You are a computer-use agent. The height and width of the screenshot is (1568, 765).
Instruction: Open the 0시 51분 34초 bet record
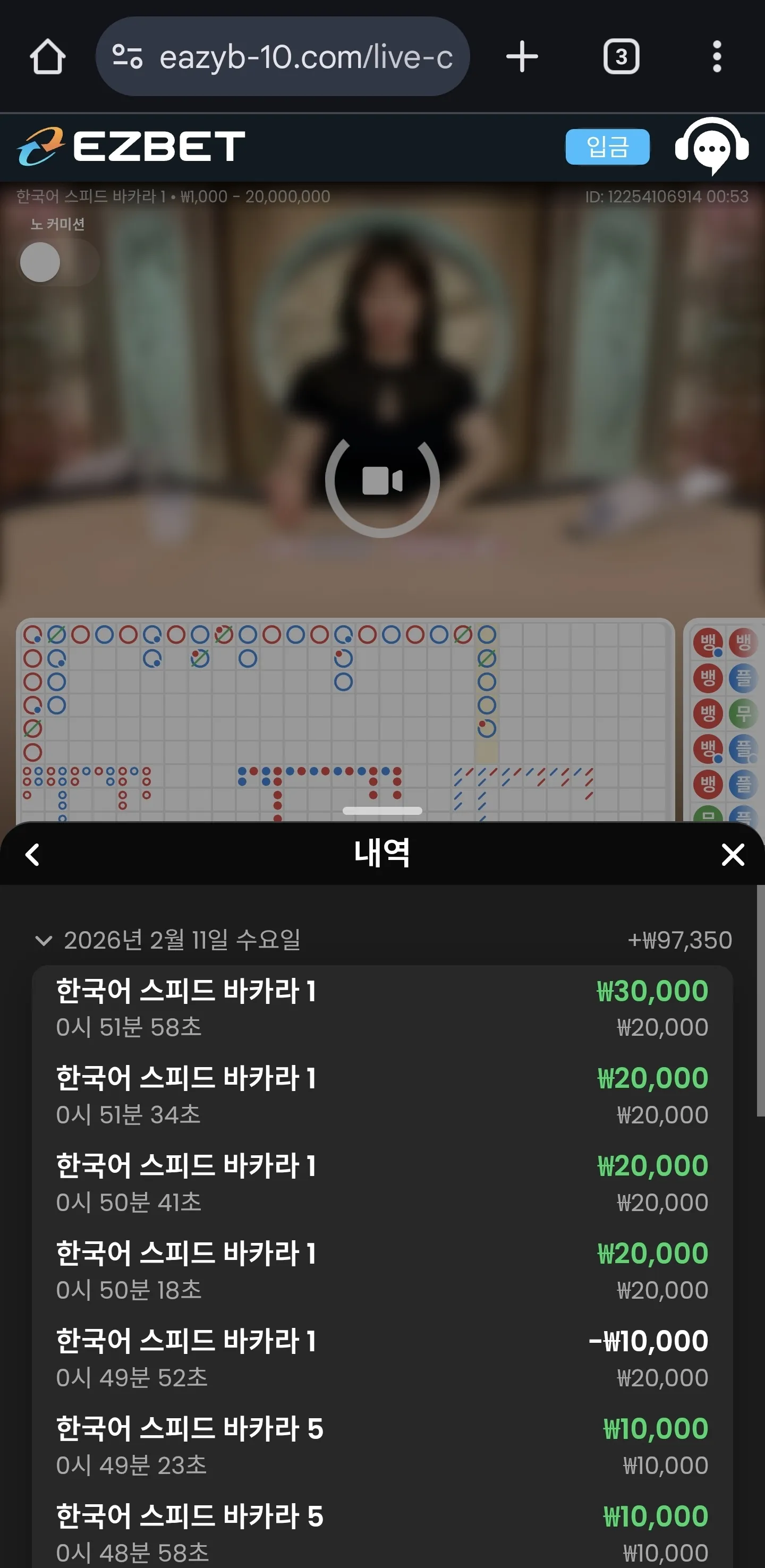coord(382,1096)
